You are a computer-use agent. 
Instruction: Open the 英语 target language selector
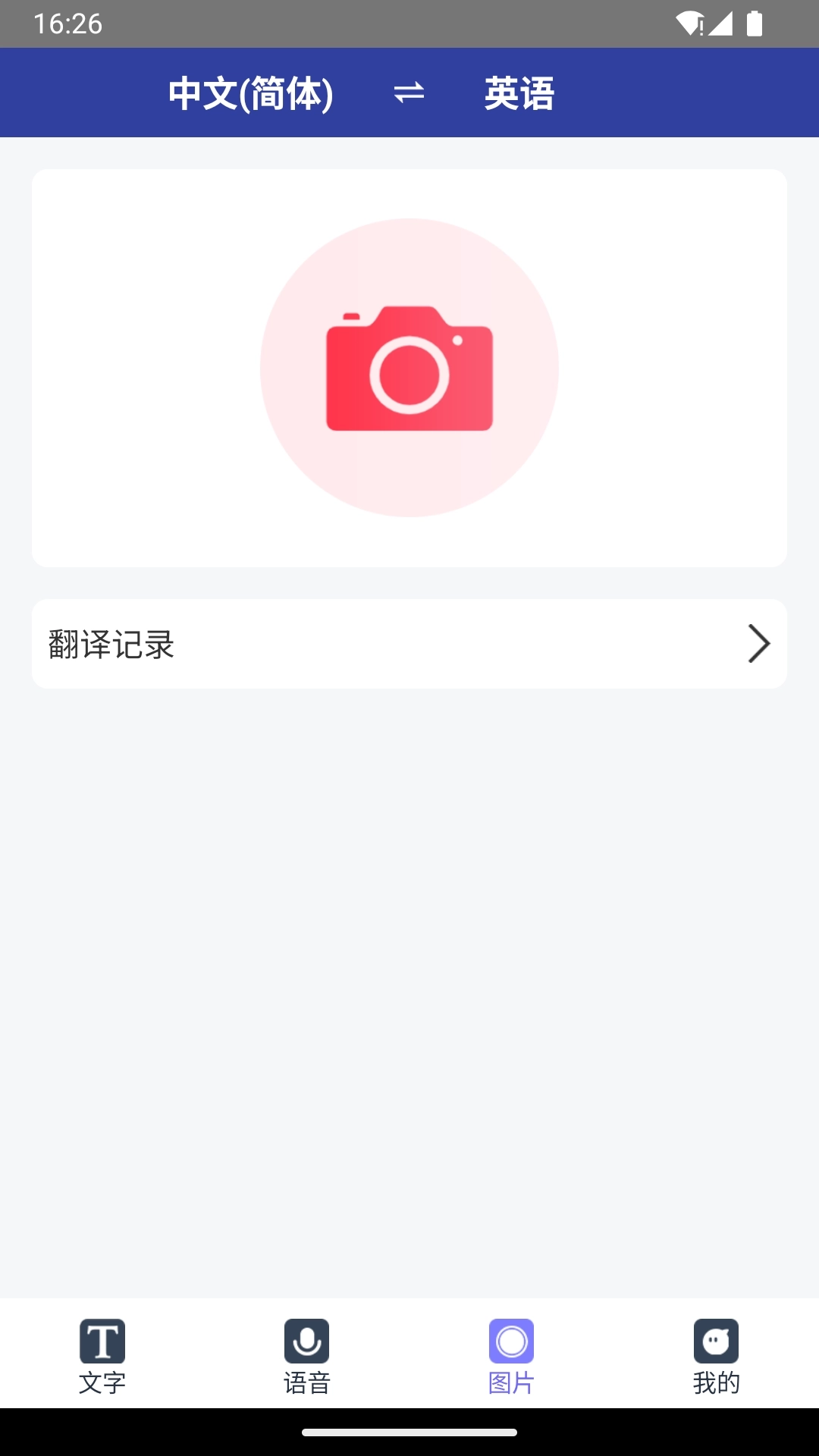point(520,93)
